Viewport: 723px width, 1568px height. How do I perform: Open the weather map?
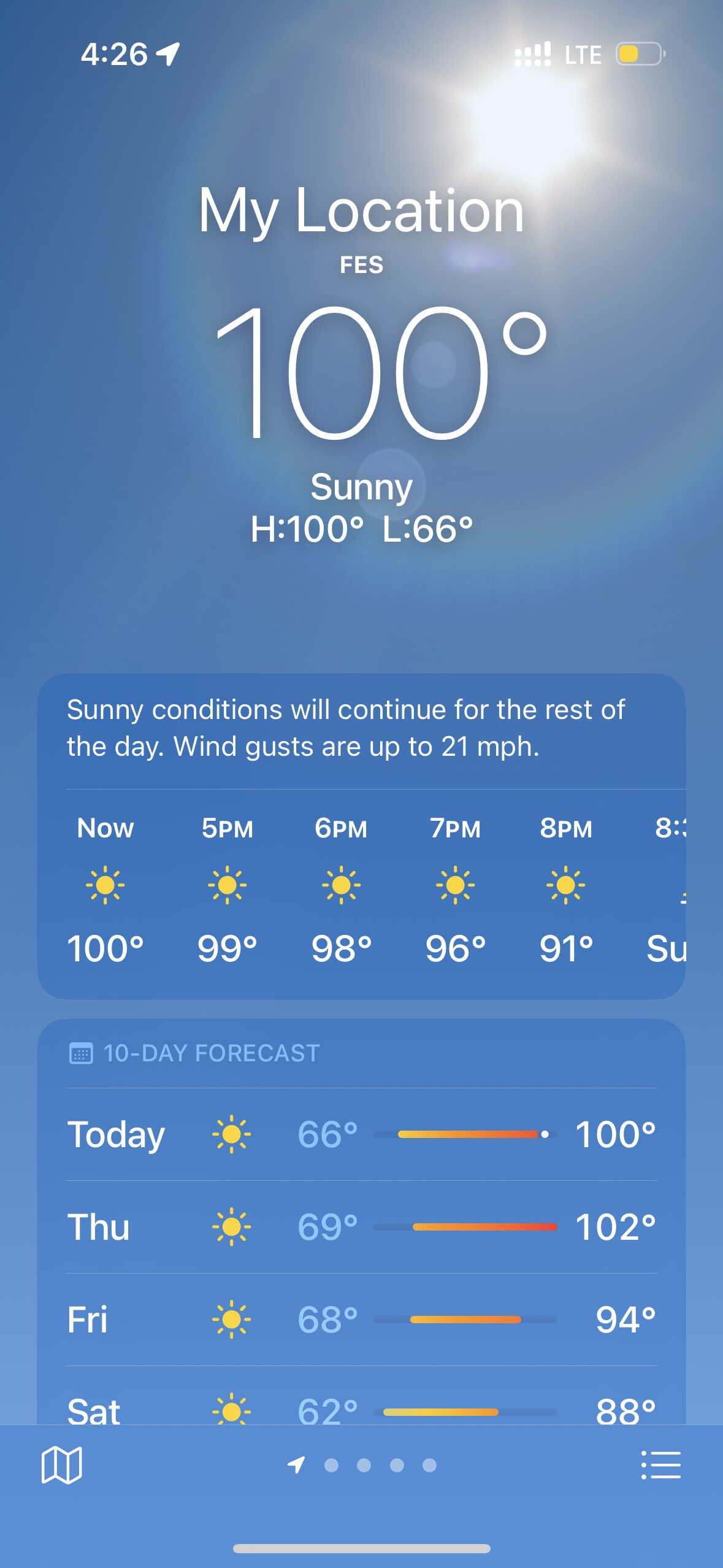61,1466
